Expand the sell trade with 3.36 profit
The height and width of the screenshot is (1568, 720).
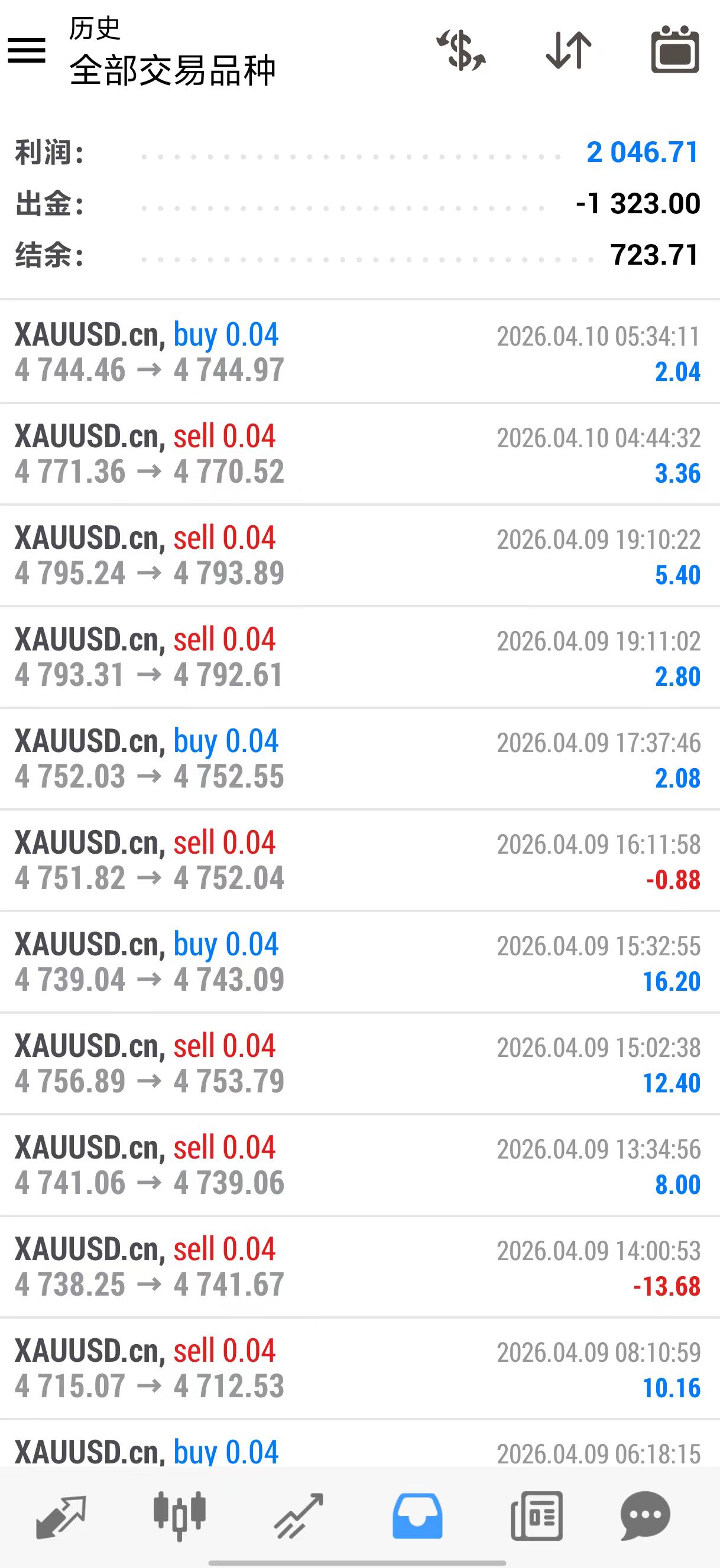(x=359, y=454)
